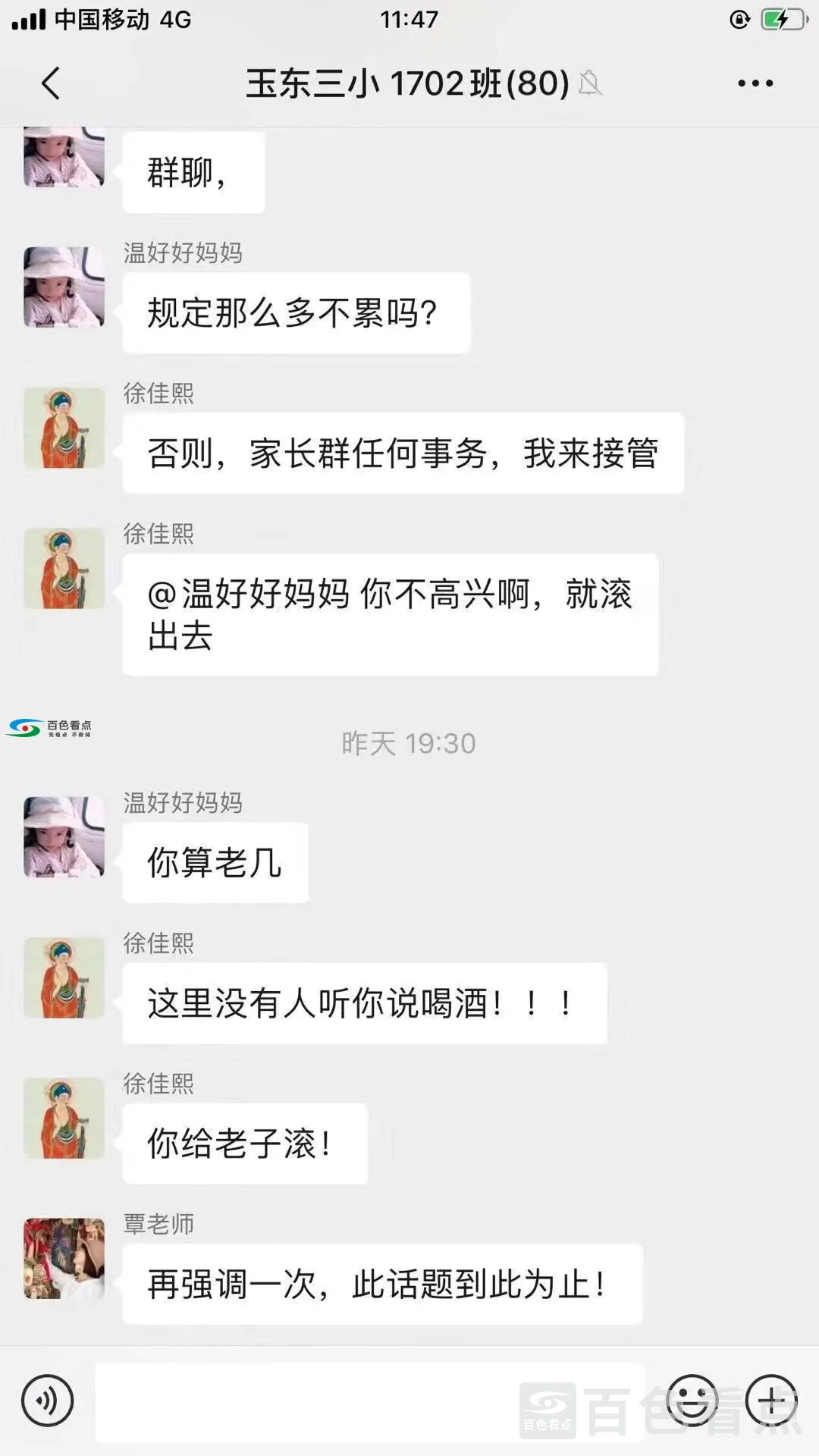Open 温好好妈妈's avatar beside 你算老几
Screen dimensions: 819x1456
point(64,837)
